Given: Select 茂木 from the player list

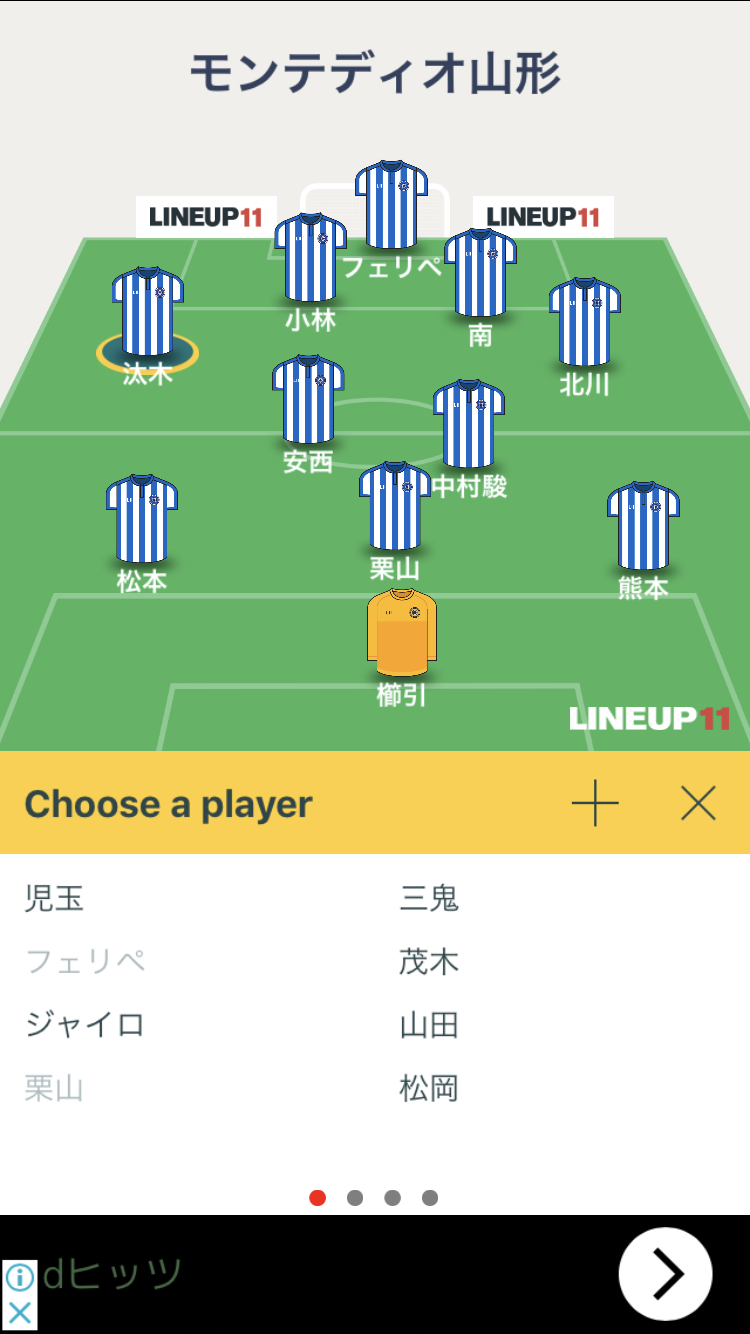Looking at the screenshot, I should pyautogui.click(x=429, y=961).
